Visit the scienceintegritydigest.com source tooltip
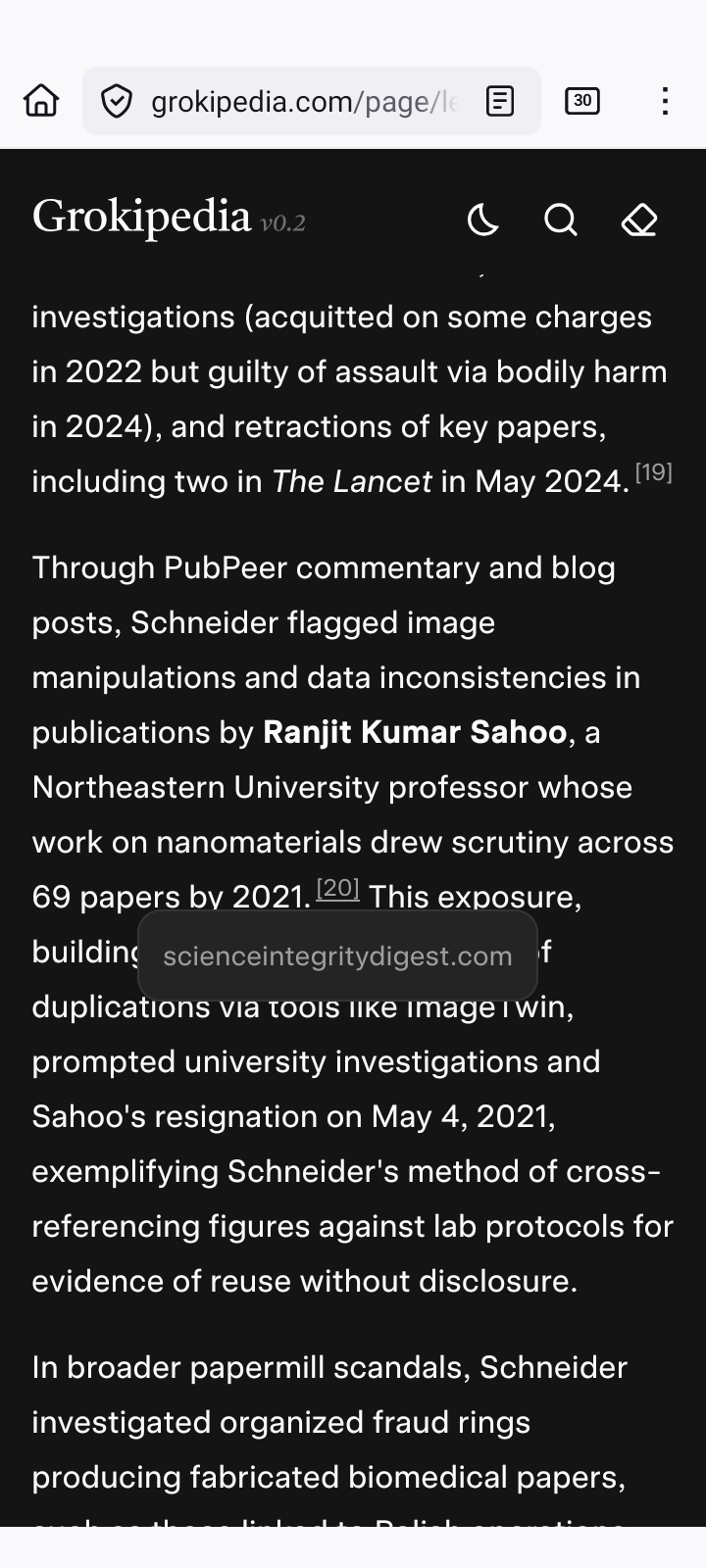The height and width of the screenshot is (1568, 706). tap(337, 956)
